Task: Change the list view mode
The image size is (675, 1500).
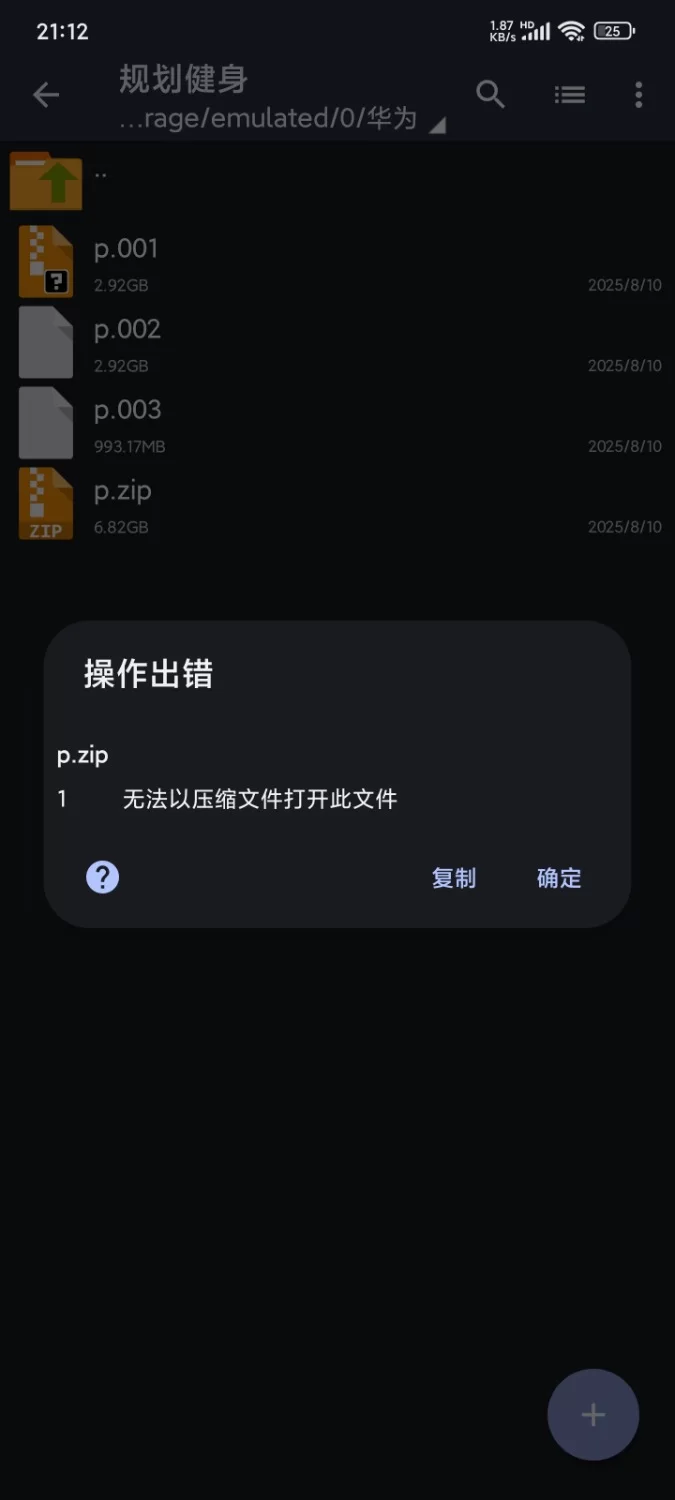Action: pyautogui.click(x=570, y=95)
